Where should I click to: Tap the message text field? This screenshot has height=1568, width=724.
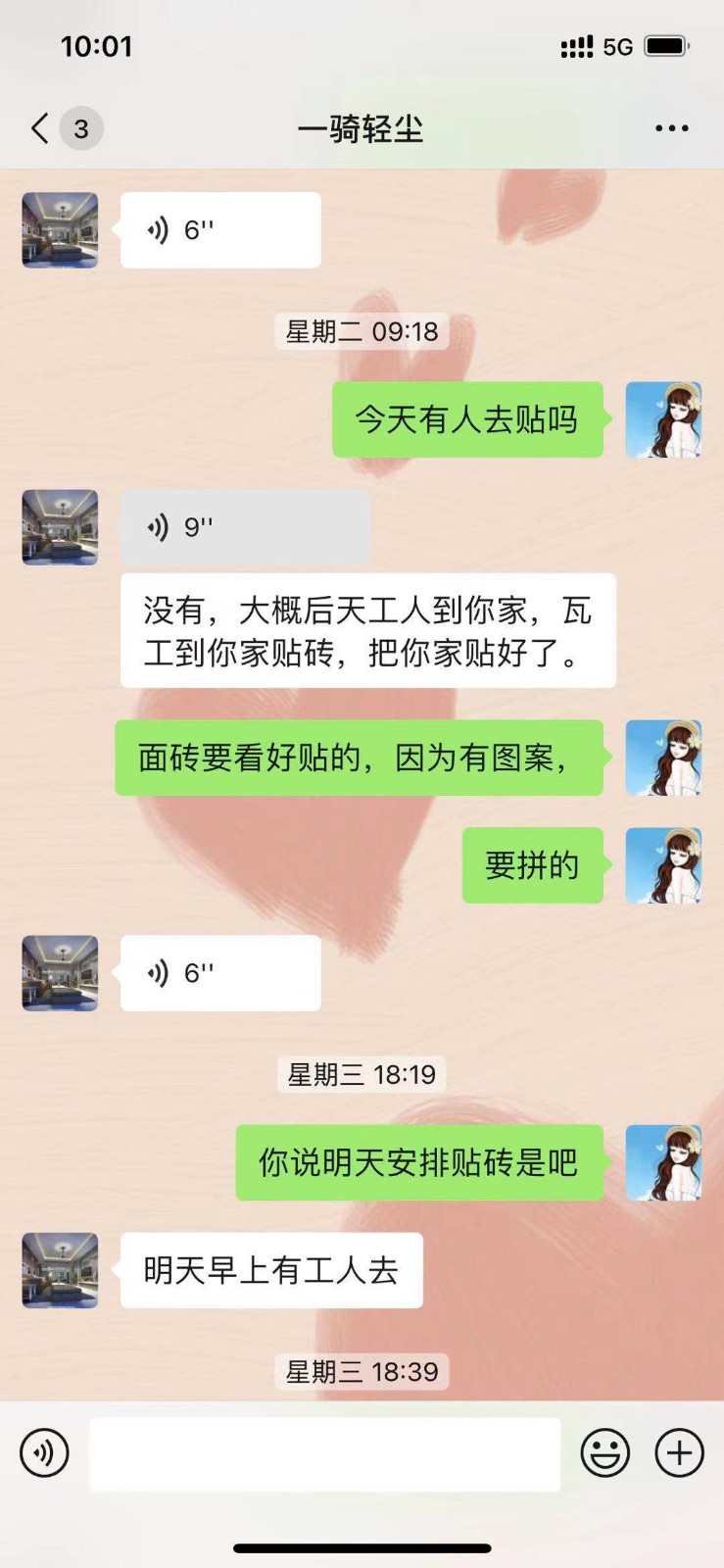click(x=324, y=1453)
